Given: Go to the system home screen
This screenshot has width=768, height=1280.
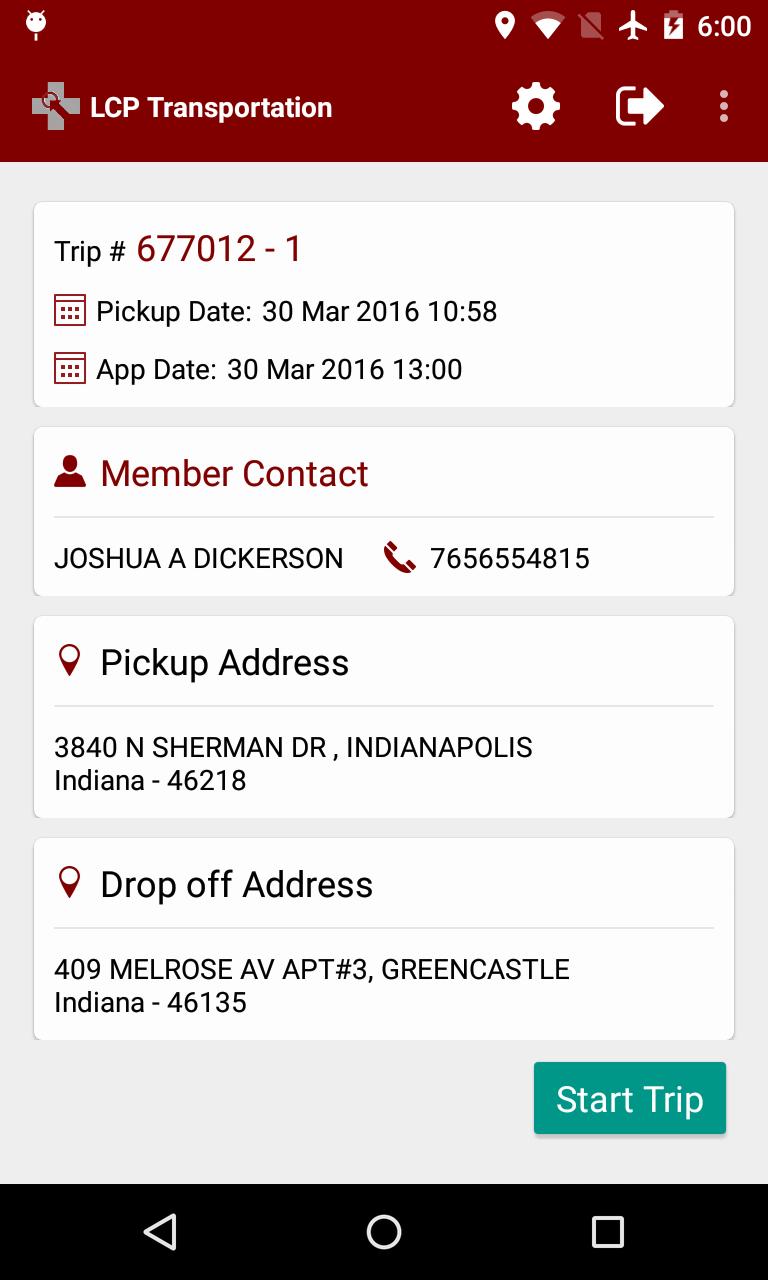Looking at the screenshot, I should (x=384, y=1232).
